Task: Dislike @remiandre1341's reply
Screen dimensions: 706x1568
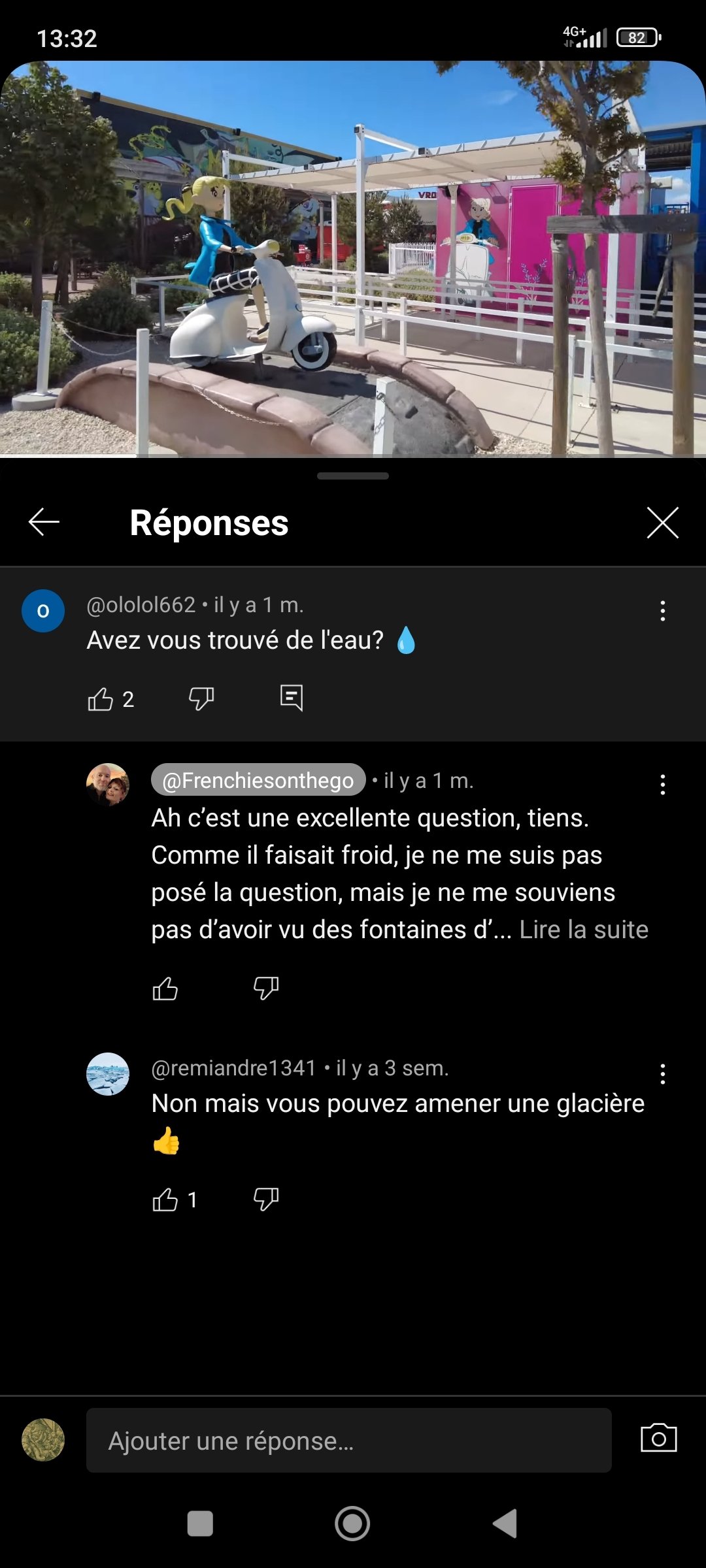Action: point(266,1200)
